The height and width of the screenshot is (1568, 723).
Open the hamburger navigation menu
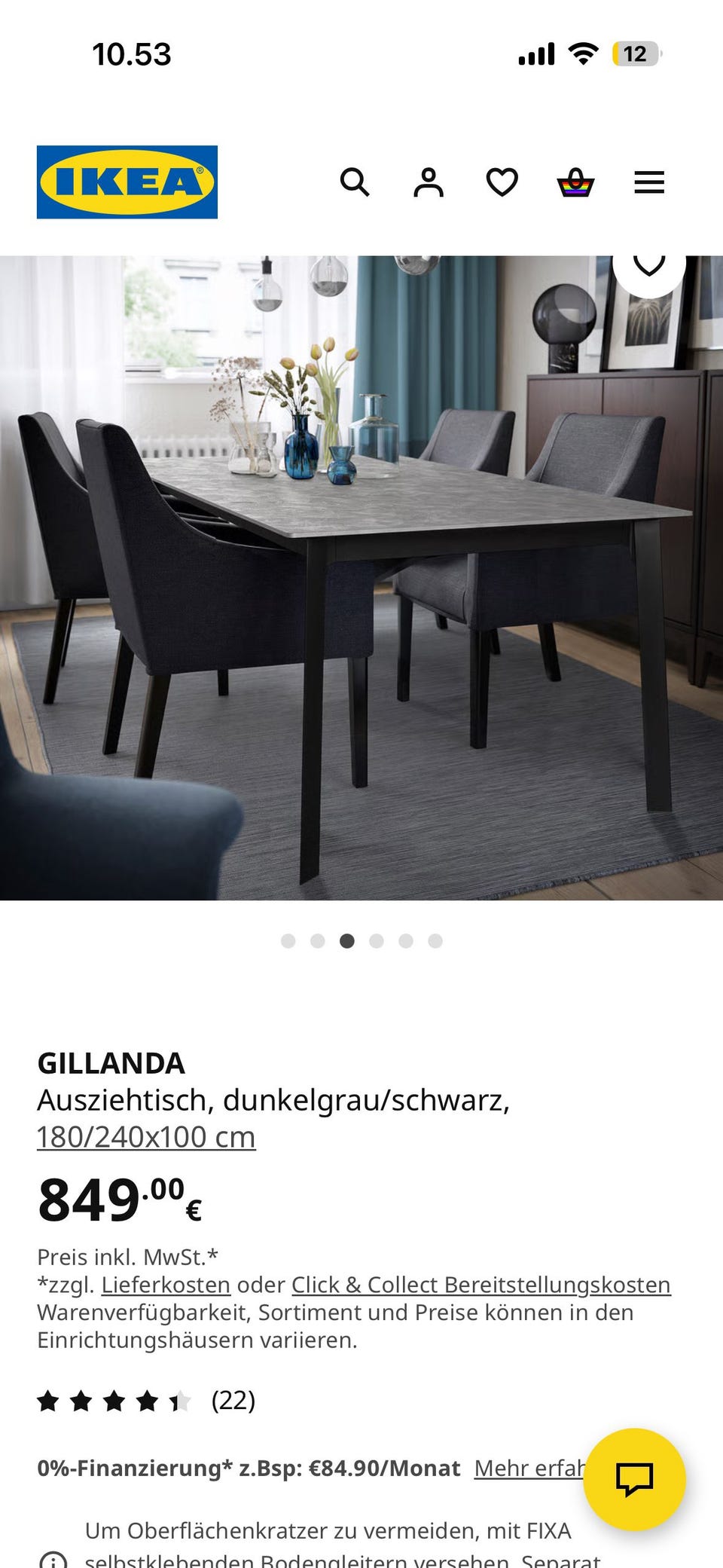click(648, 181)
